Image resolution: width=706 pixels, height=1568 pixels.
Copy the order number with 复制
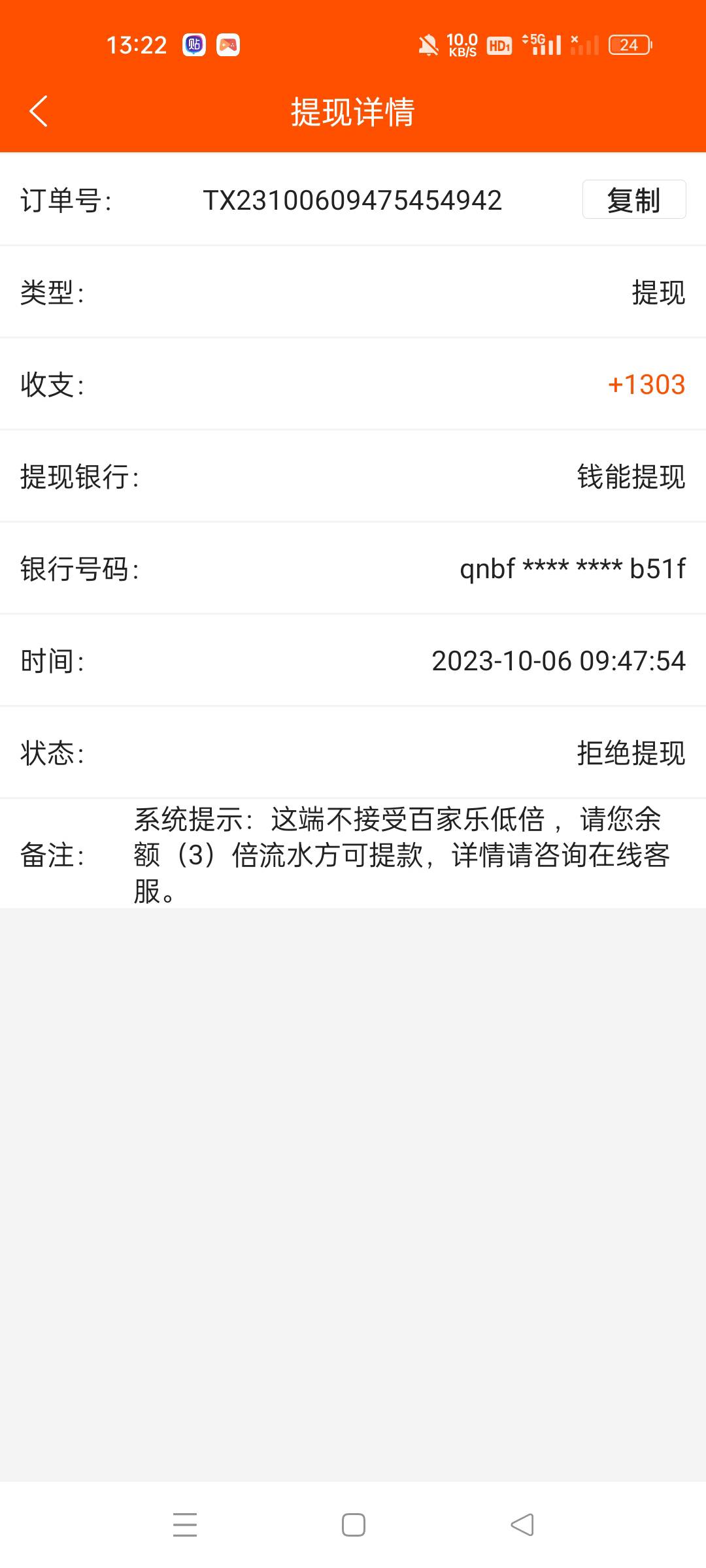[x=634, y=199]
